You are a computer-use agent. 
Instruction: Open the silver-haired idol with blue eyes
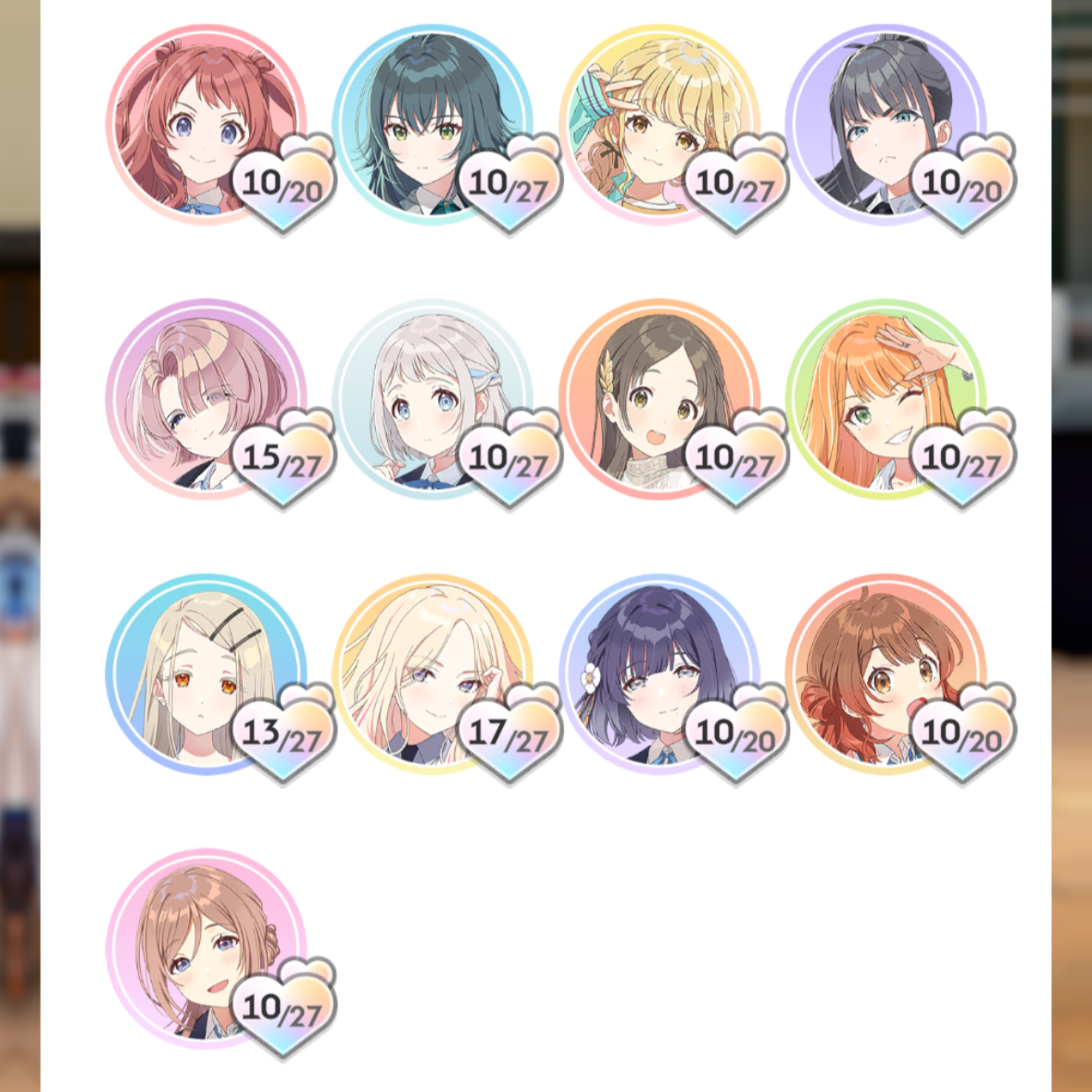coord(432,399)
